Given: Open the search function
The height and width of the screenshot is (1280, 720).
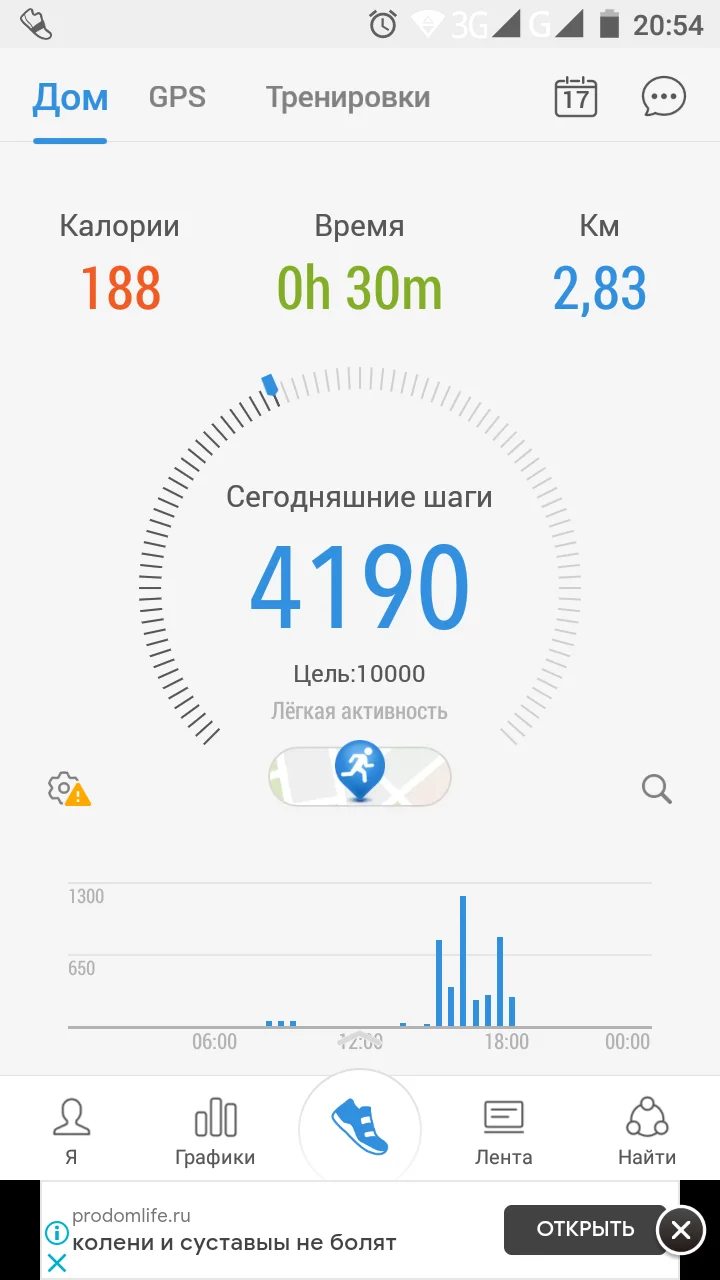Looking at the screenshot, I should coord(656,789).
